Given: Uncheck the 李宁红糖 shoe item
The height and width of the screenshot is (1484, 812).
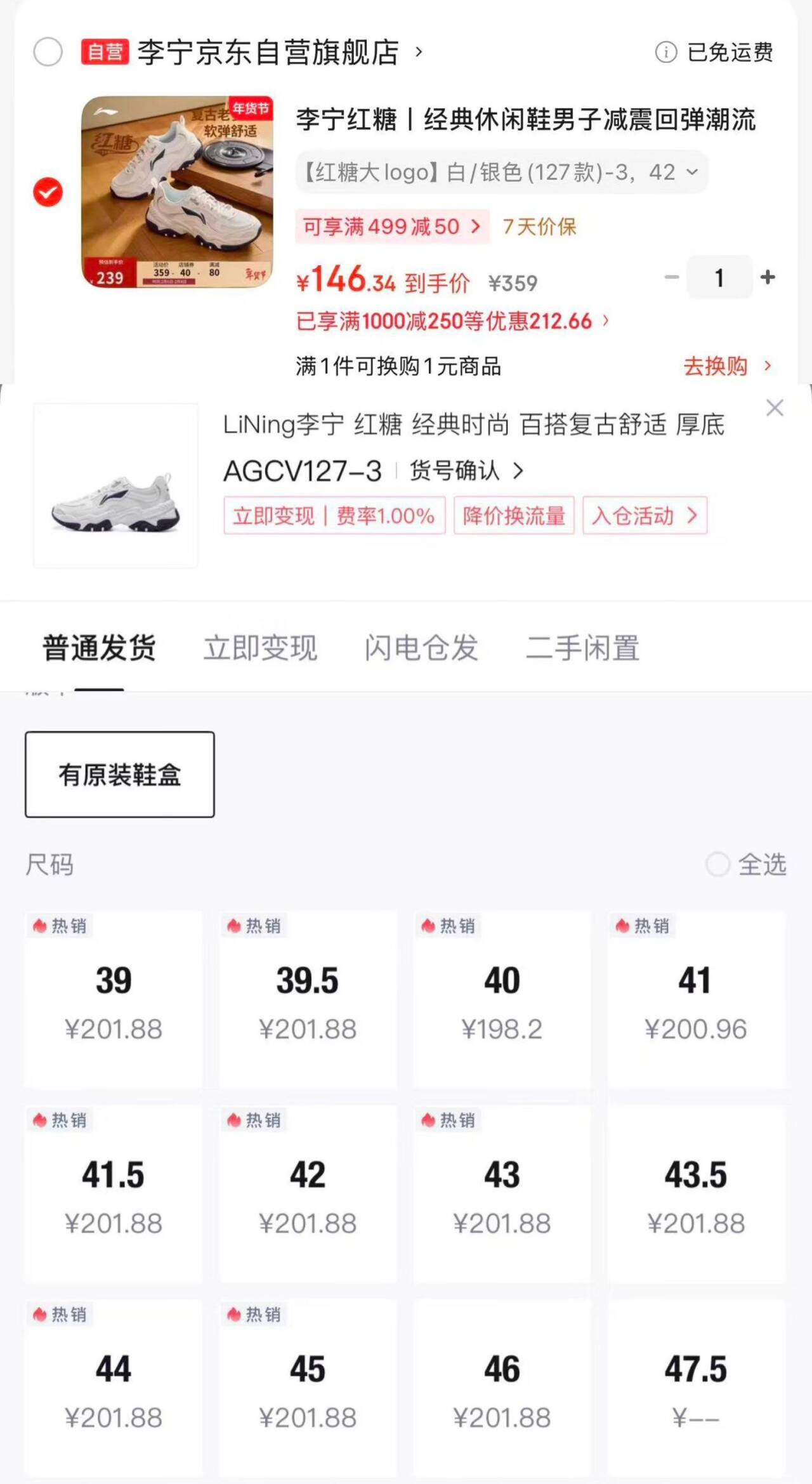Looking at the screenshot, I should click(x=48, y=192).
